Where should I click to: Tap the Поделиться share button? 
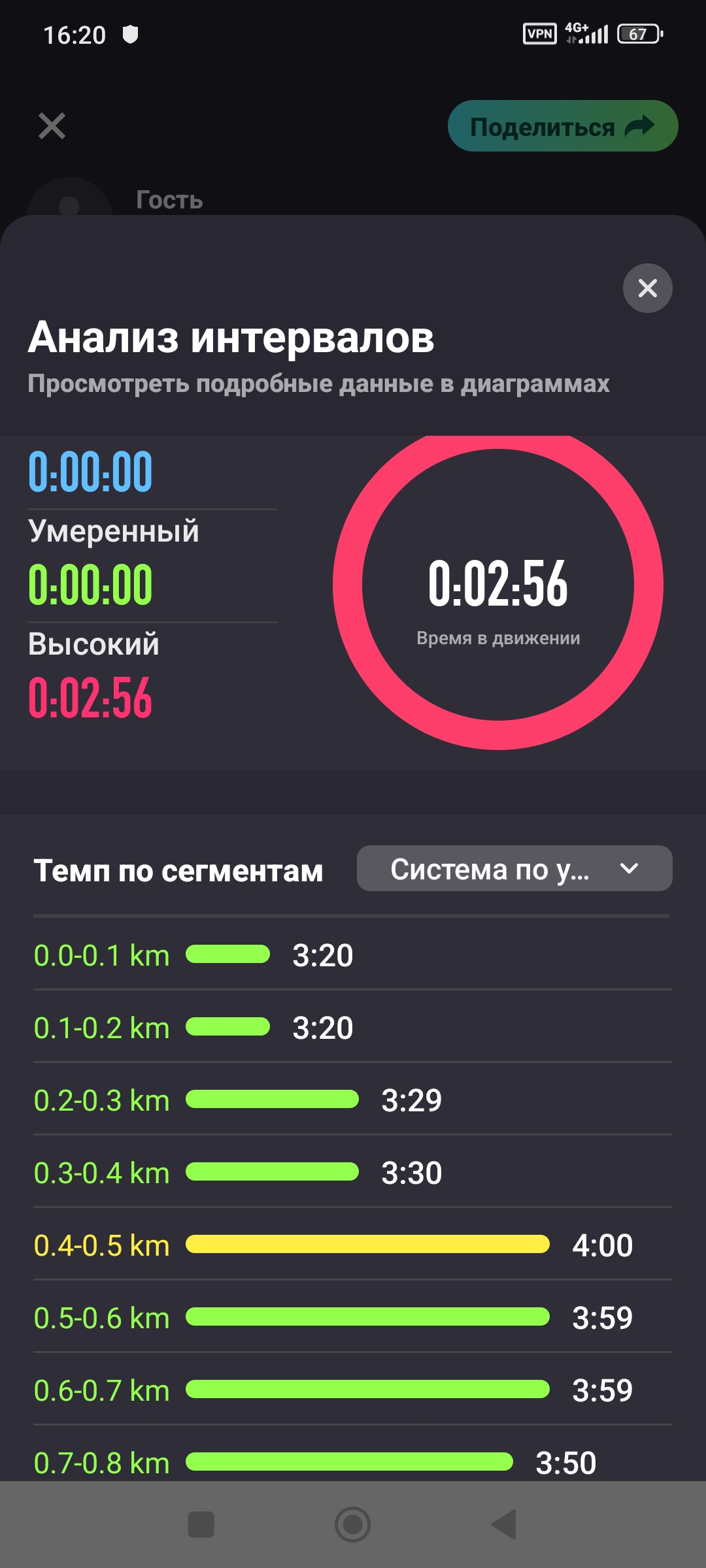pos(562,126)
